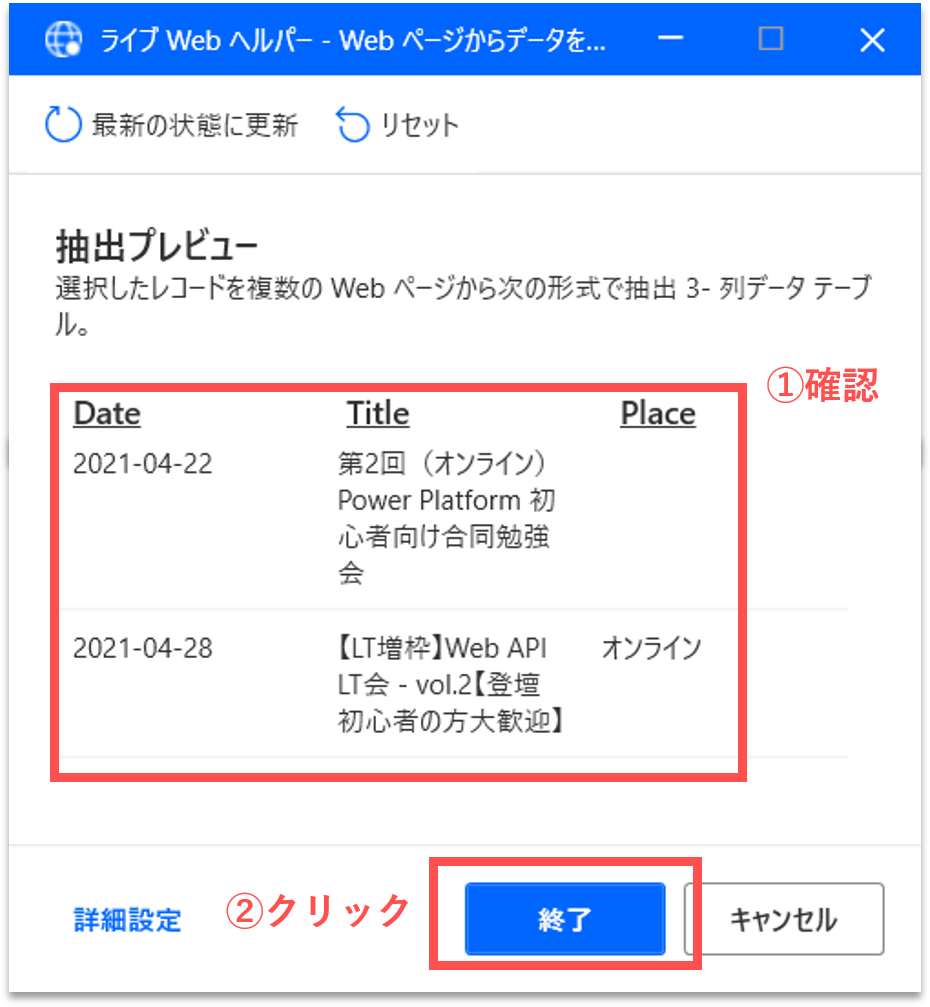Click the 終了 finish button

click(565, 919)
